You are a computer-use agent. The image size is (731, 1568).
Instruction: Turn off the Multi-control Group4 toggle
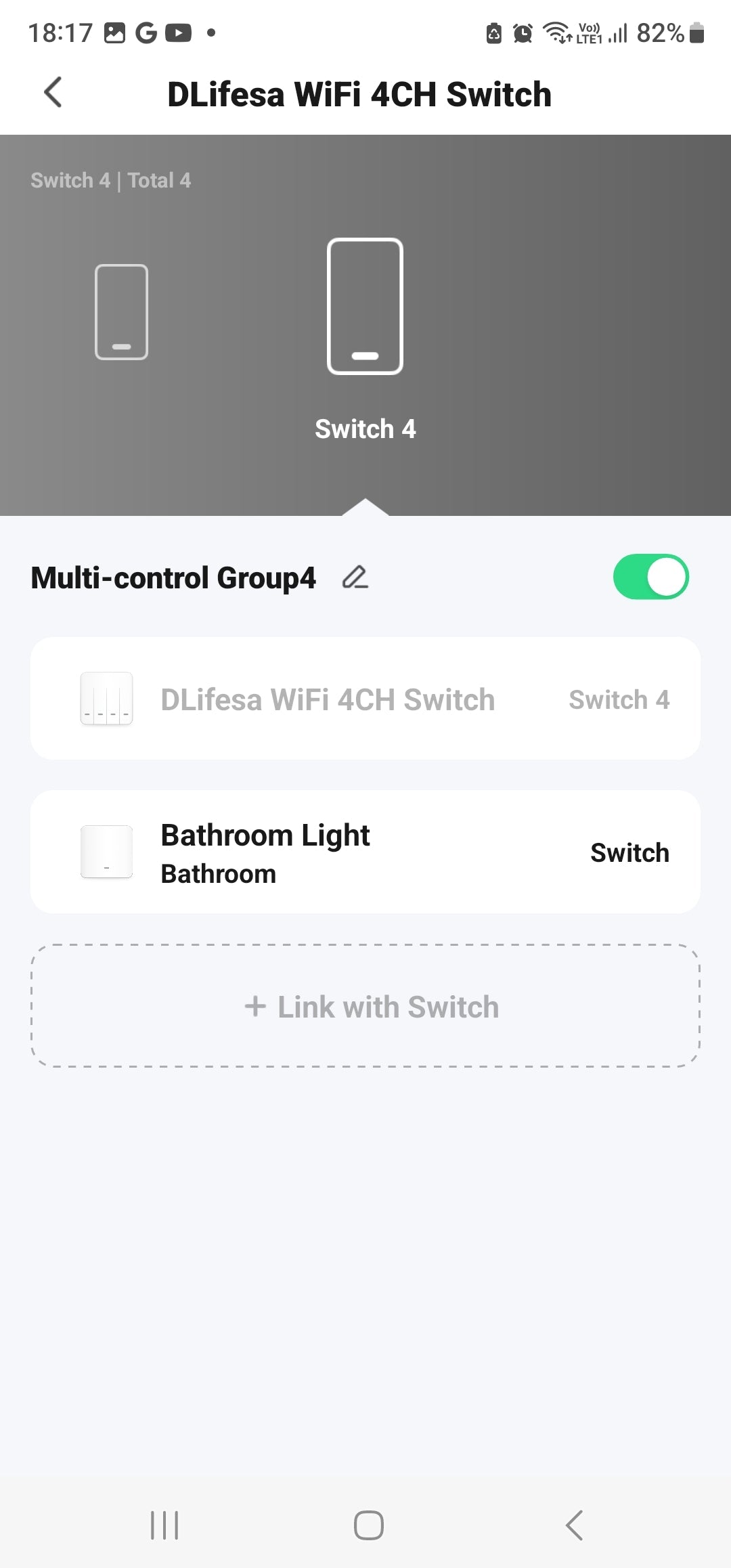(x=650, y=577)
